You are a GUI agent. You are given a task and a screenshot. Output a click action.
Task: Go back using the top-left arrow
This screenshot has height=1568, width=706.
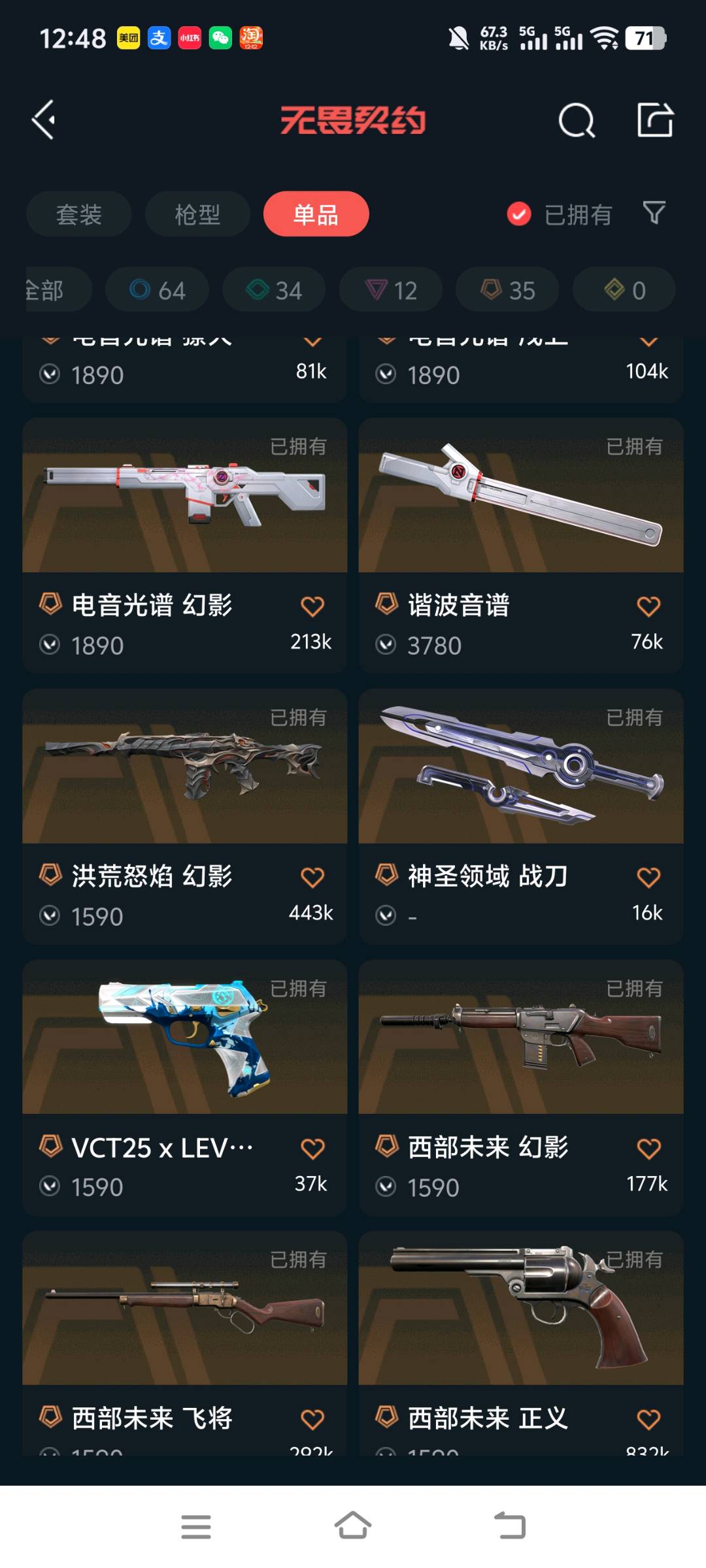(43, 120)
